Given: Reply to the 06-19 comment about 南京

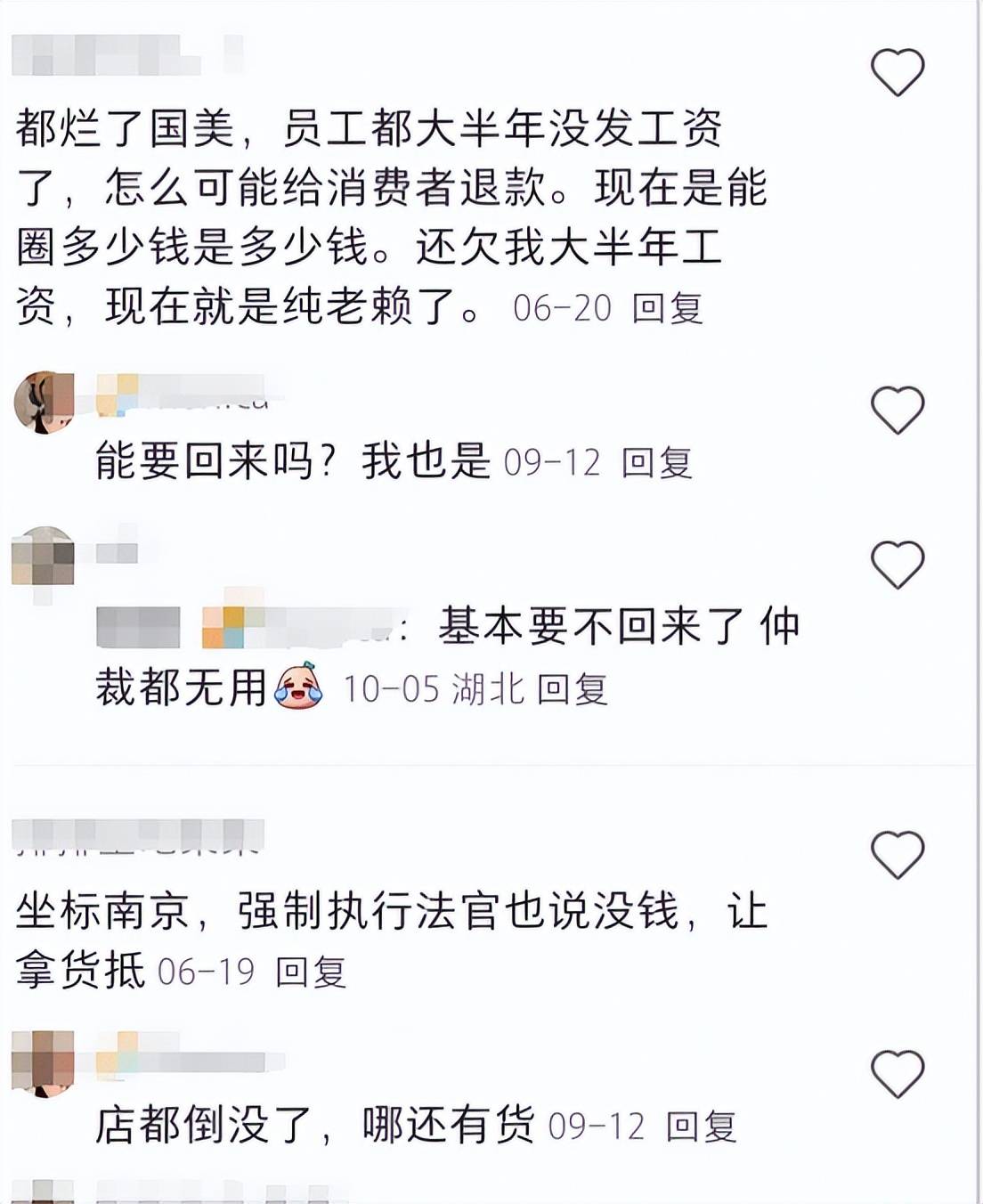Looking at the screenshot, I should [x=310, y=972].
